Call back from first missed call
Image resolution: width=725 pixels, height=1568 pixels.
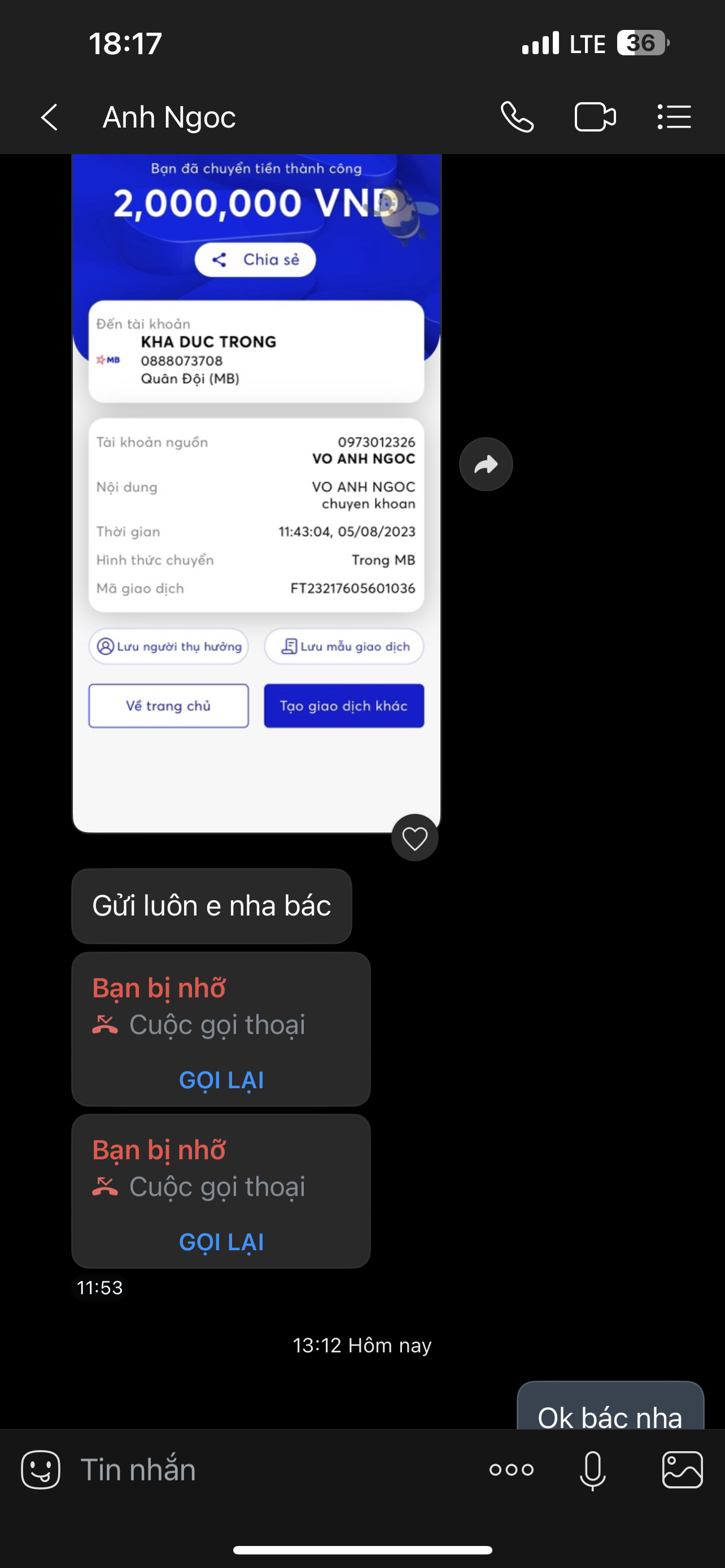(221, 1080)
